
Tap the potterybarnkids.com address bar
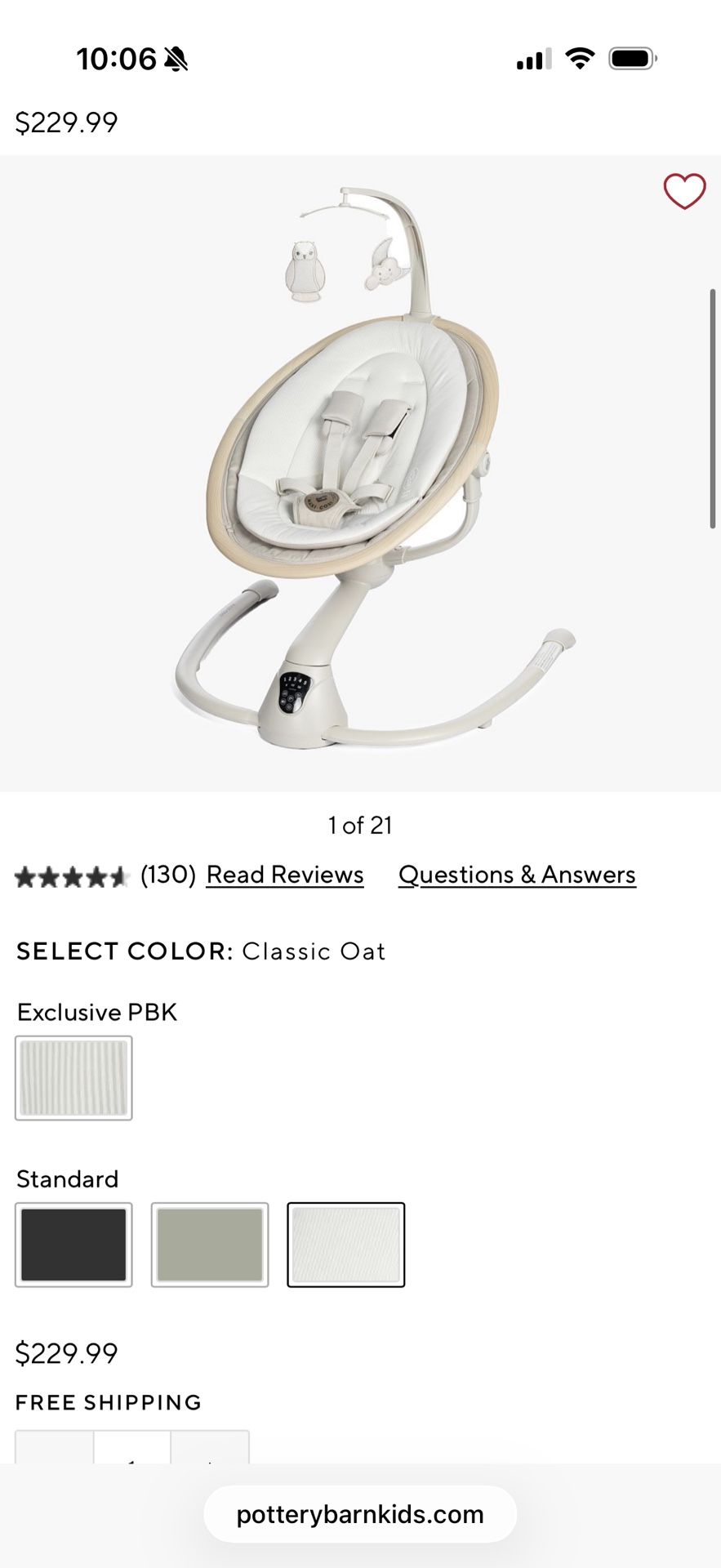pos(359,1514)
